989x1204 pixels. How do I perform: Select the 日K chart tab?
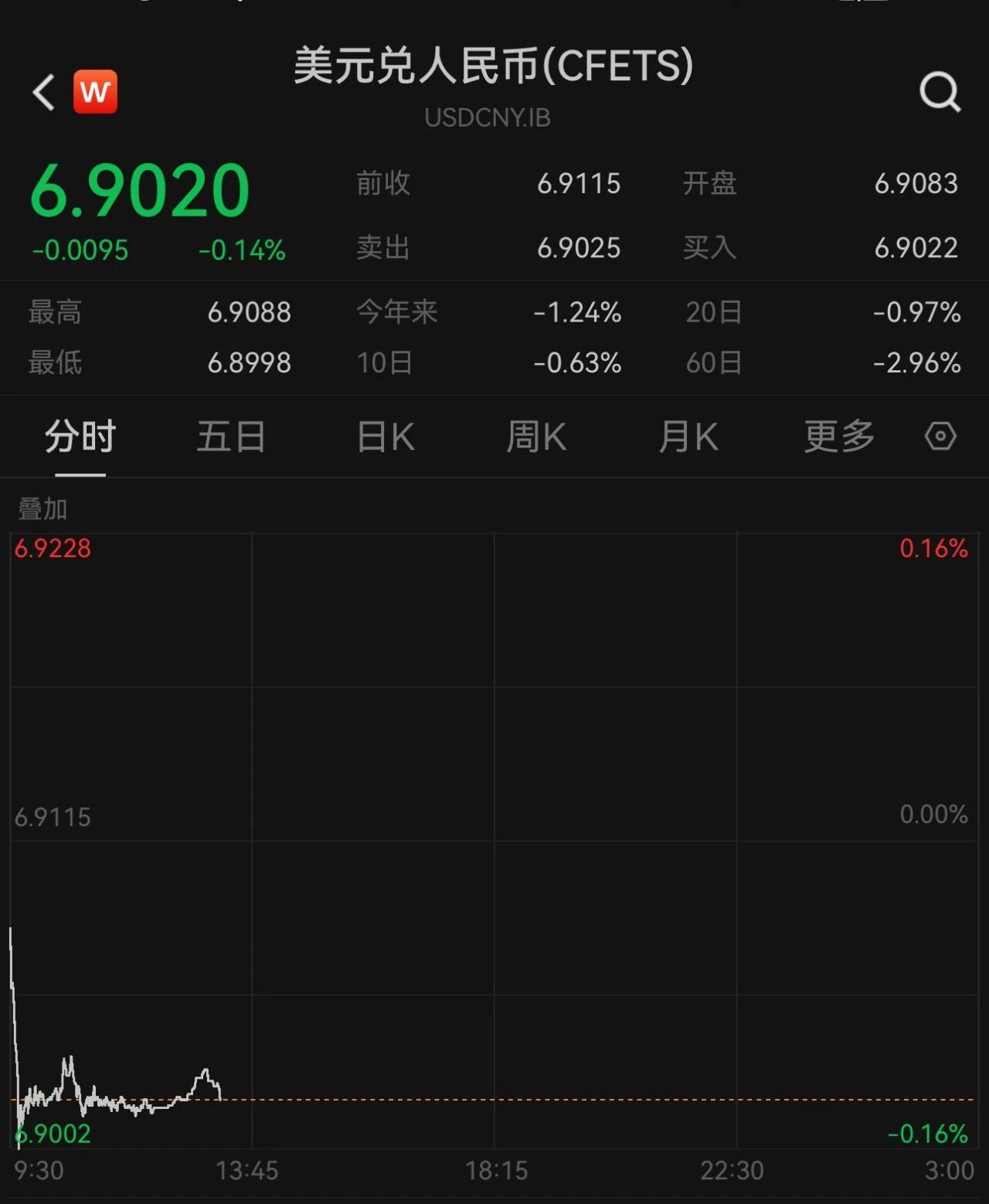[x=386, y=437]
